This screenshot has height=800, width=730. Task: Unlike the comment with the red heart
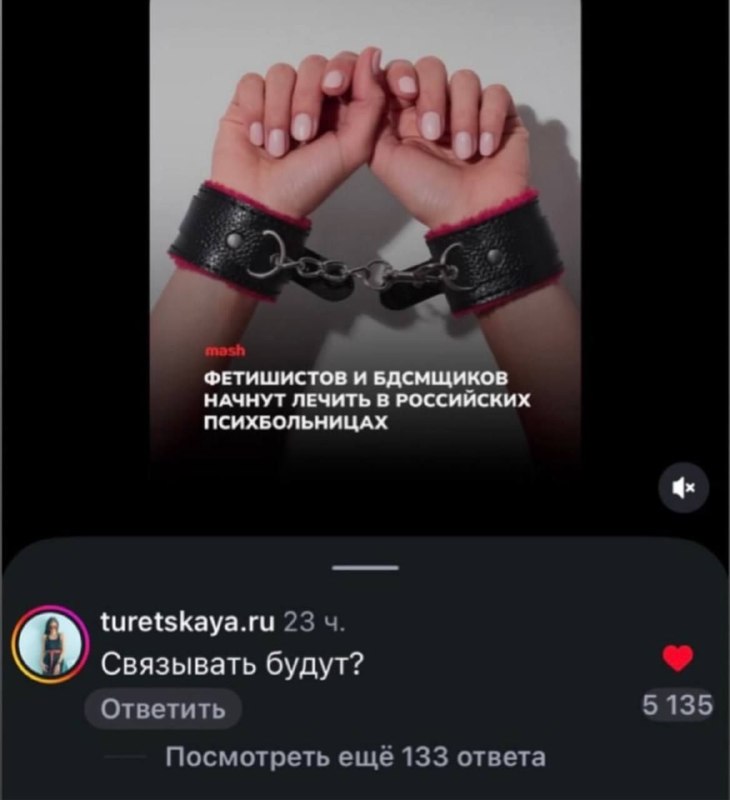point(677,658)
